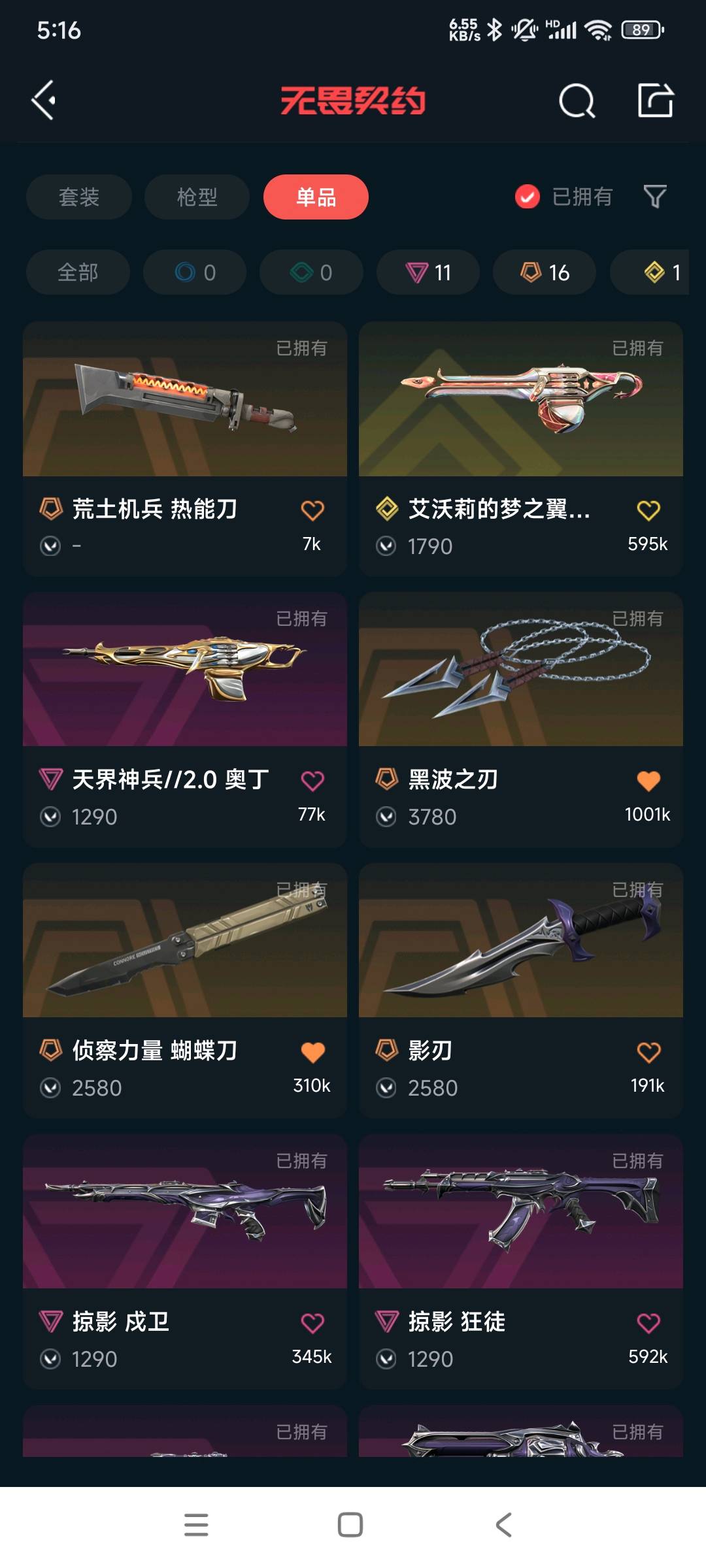The image size is (706, 1568).
Task: Open the 掠影 戍卫 card
Action: [185, 1261]
